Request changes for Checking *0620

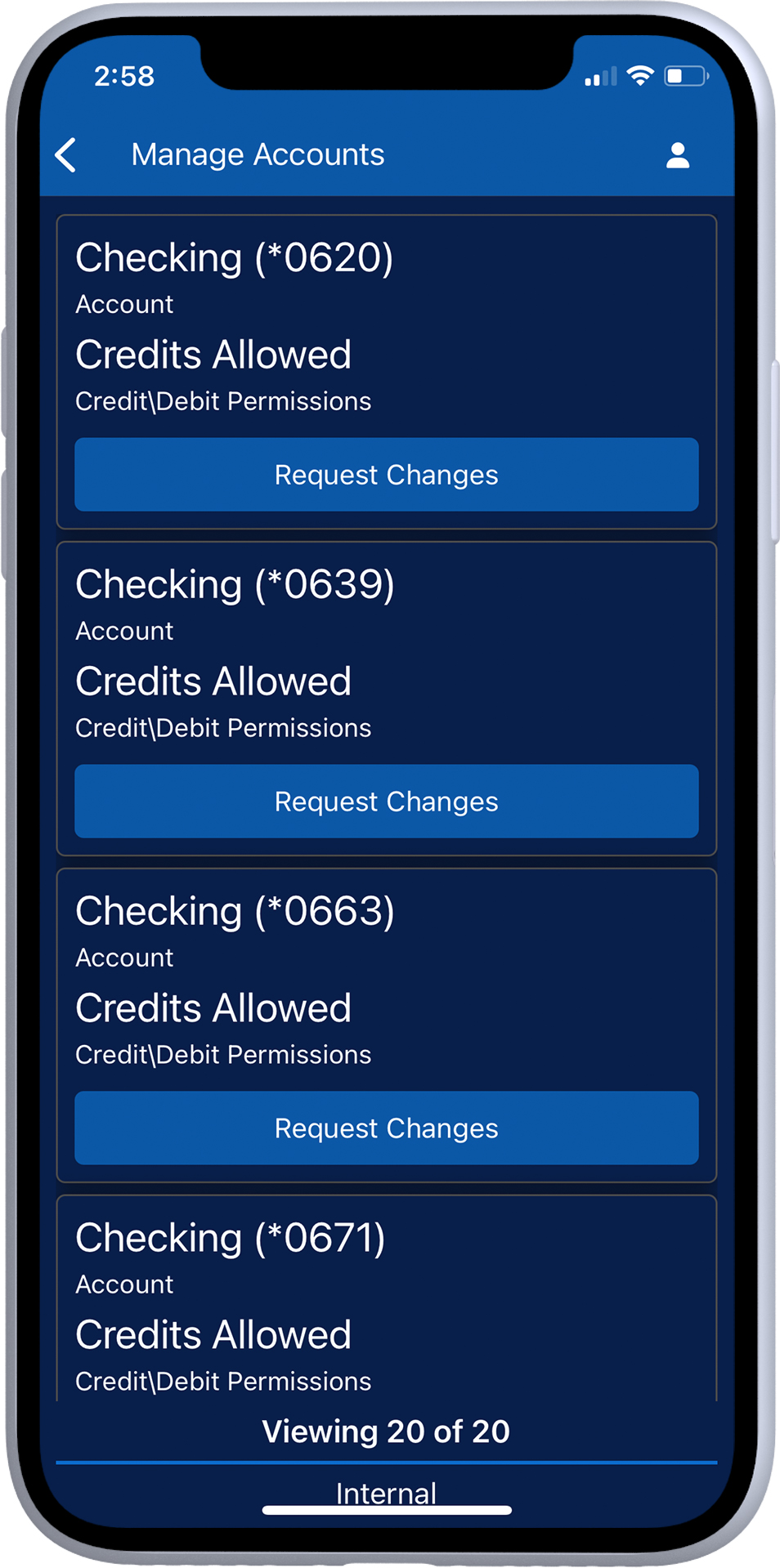[x=387, y=475]
